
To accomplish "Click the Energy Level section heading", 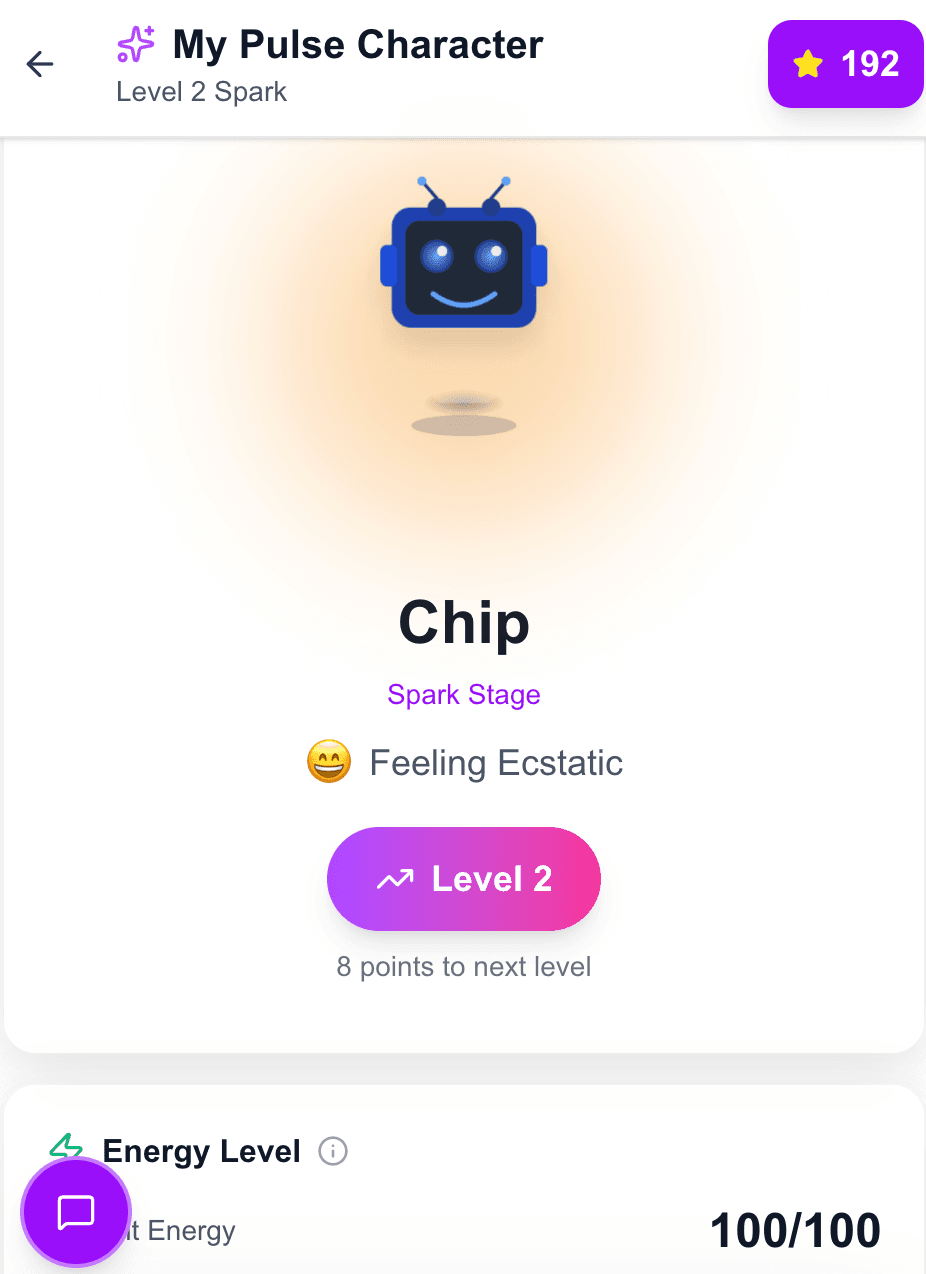I will pyautogui.click(x=201, y=1151).
